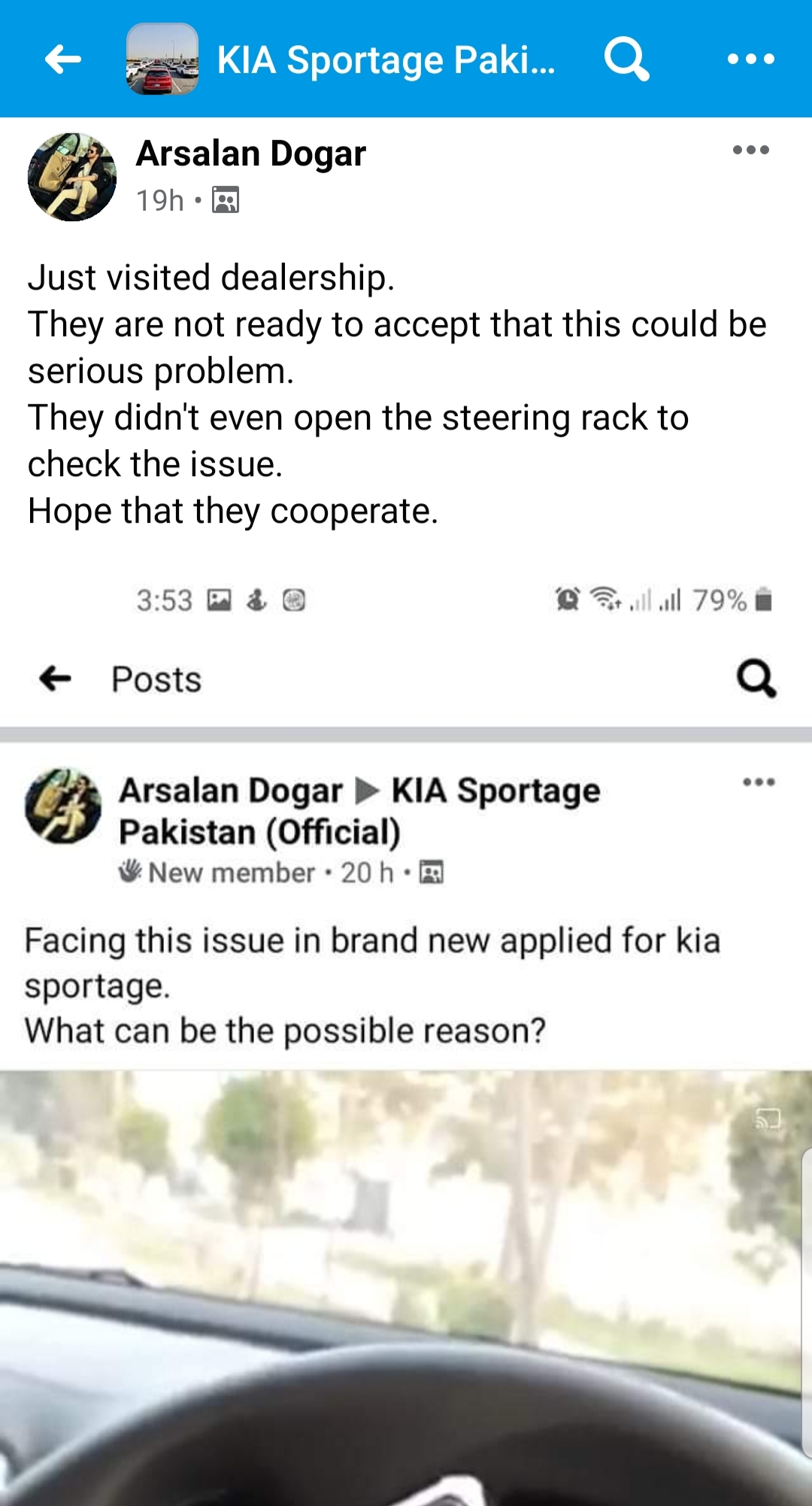Open options menu for Arsalan Dogar's post
Screen dimensions: 812x1506
click(x=750, y=150)
